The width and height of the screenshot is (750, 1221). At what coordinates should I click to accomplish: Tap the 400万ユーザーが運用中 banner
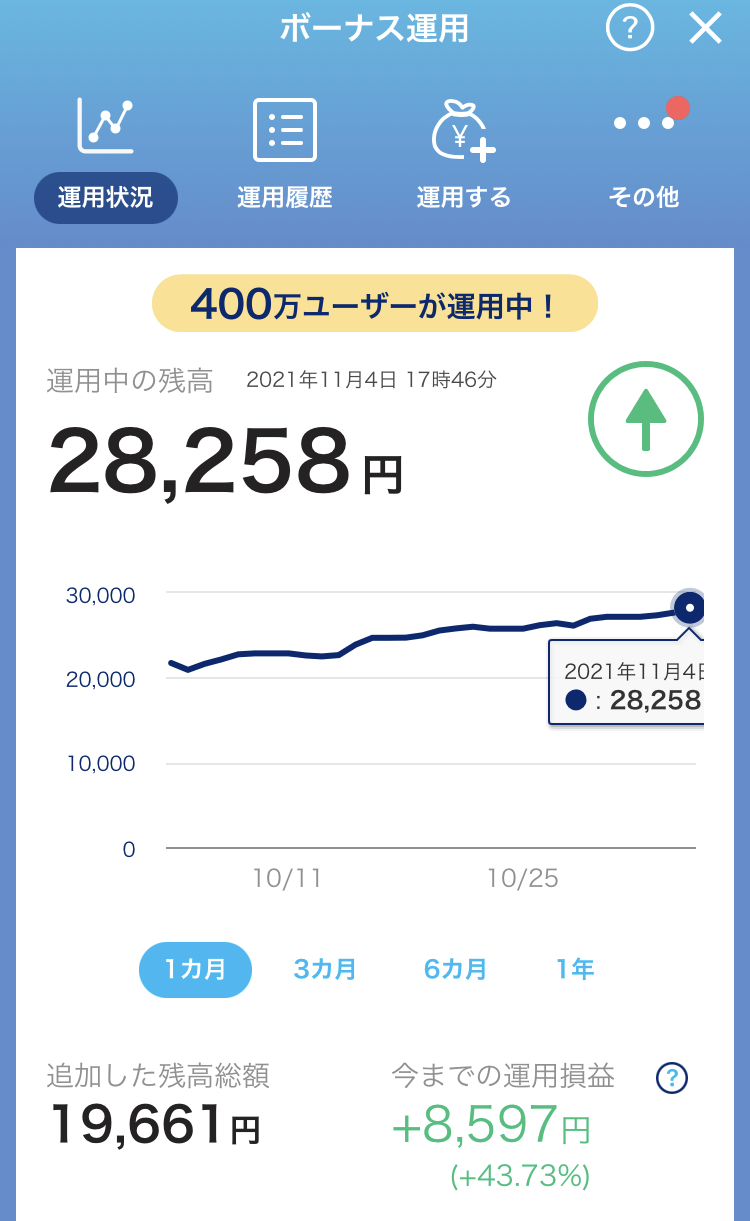pos(375,303)
